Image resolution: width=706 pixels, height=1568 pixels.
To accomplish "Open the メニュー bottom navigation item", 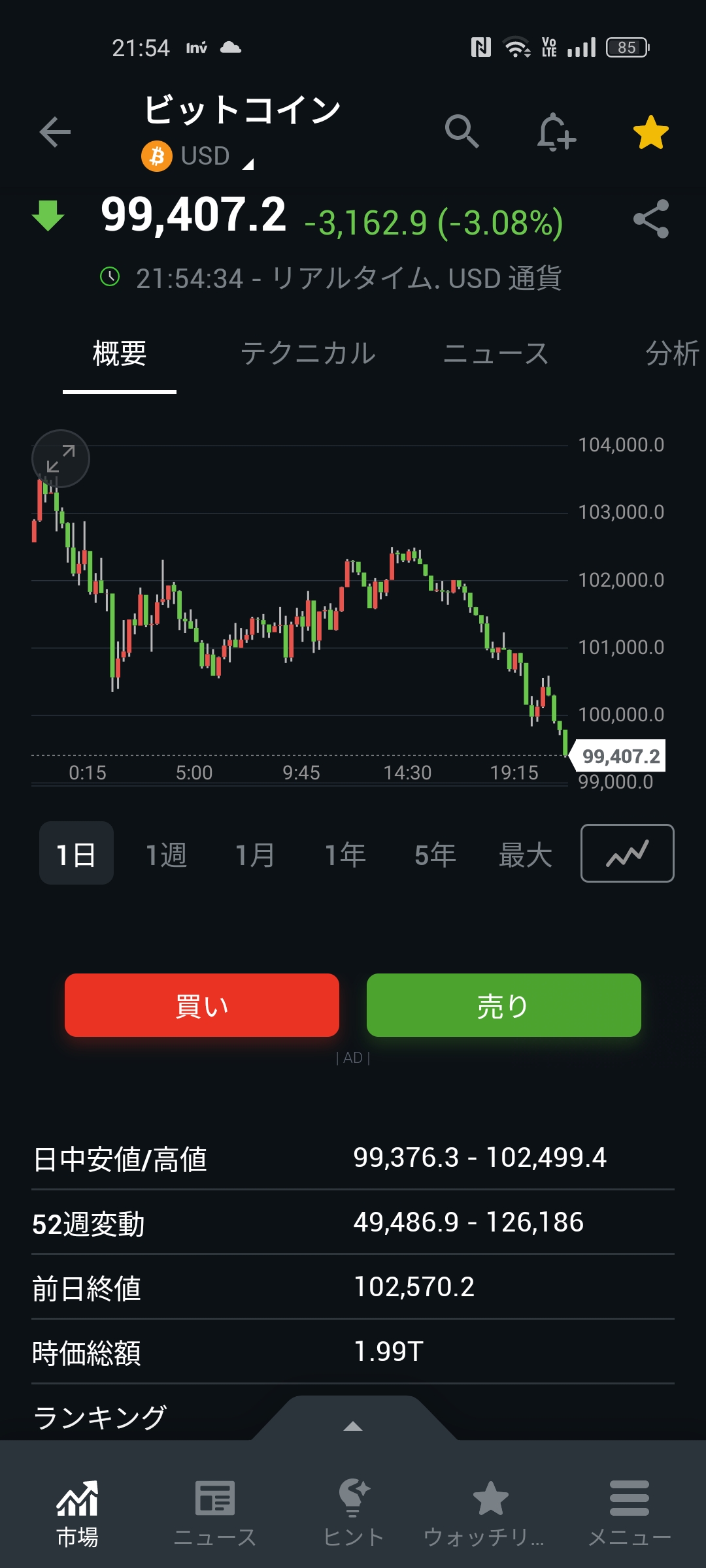I will click(x=629, y=1513).
